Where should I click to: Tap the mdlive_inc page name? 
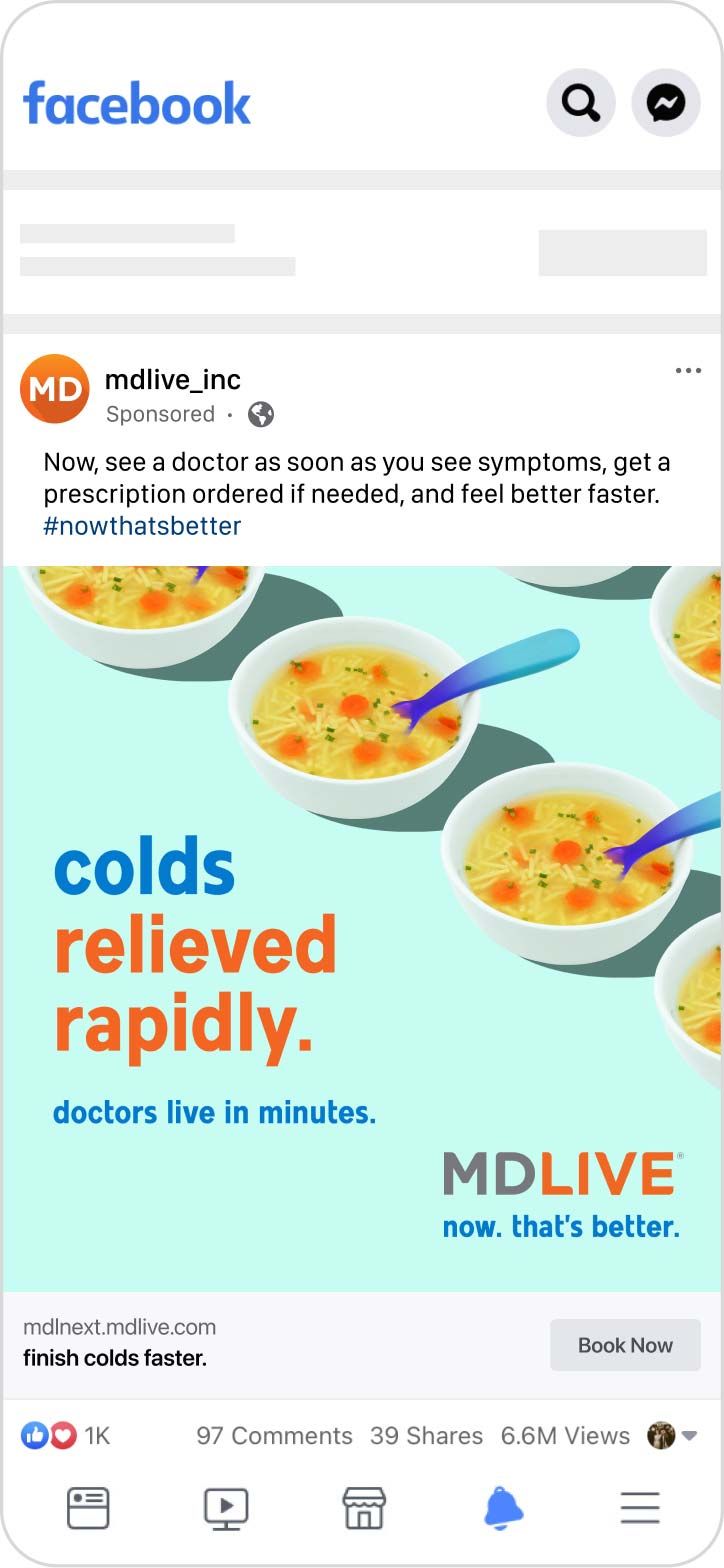pyautogui.click(x=172, y=380)
